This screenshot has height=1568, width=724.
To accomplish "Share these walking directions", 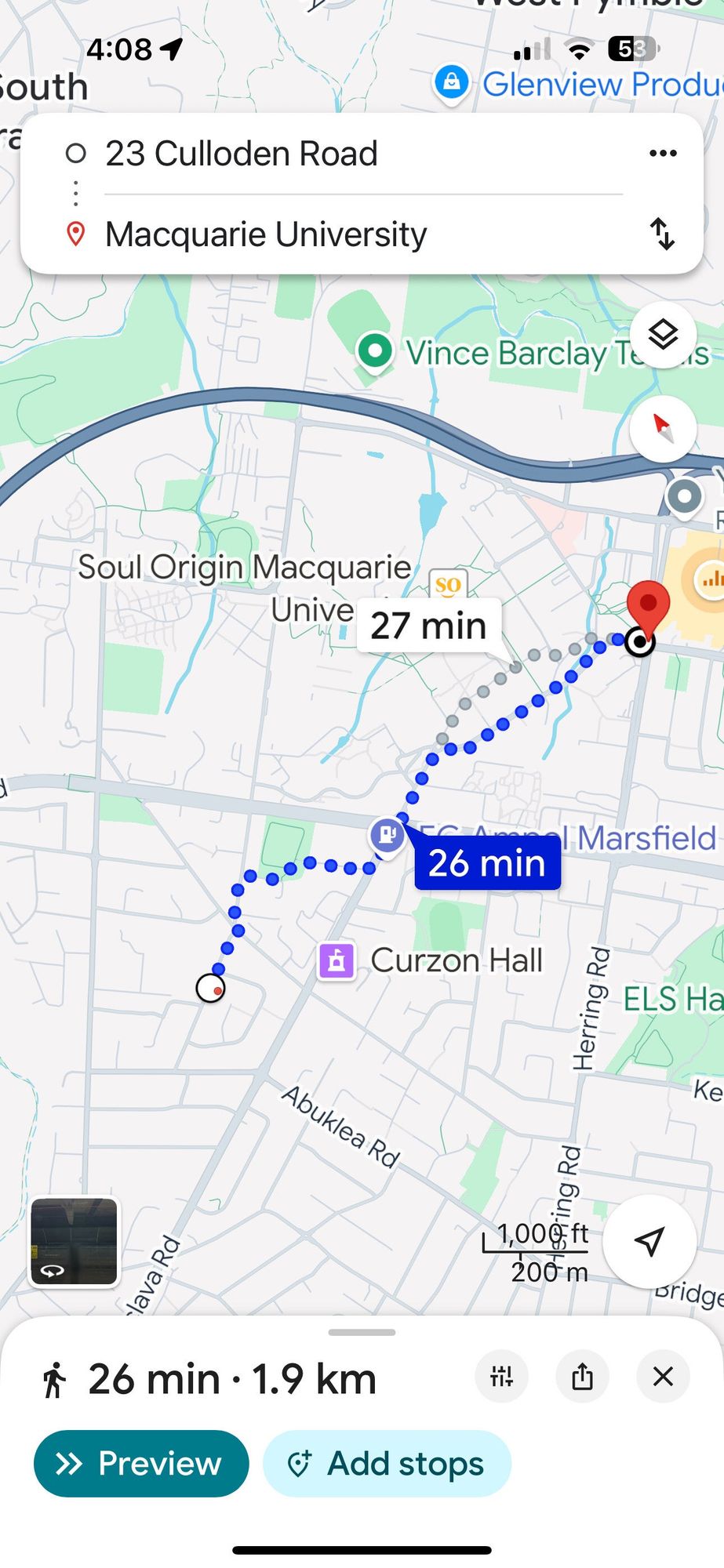I will [x=582, y=1376].
